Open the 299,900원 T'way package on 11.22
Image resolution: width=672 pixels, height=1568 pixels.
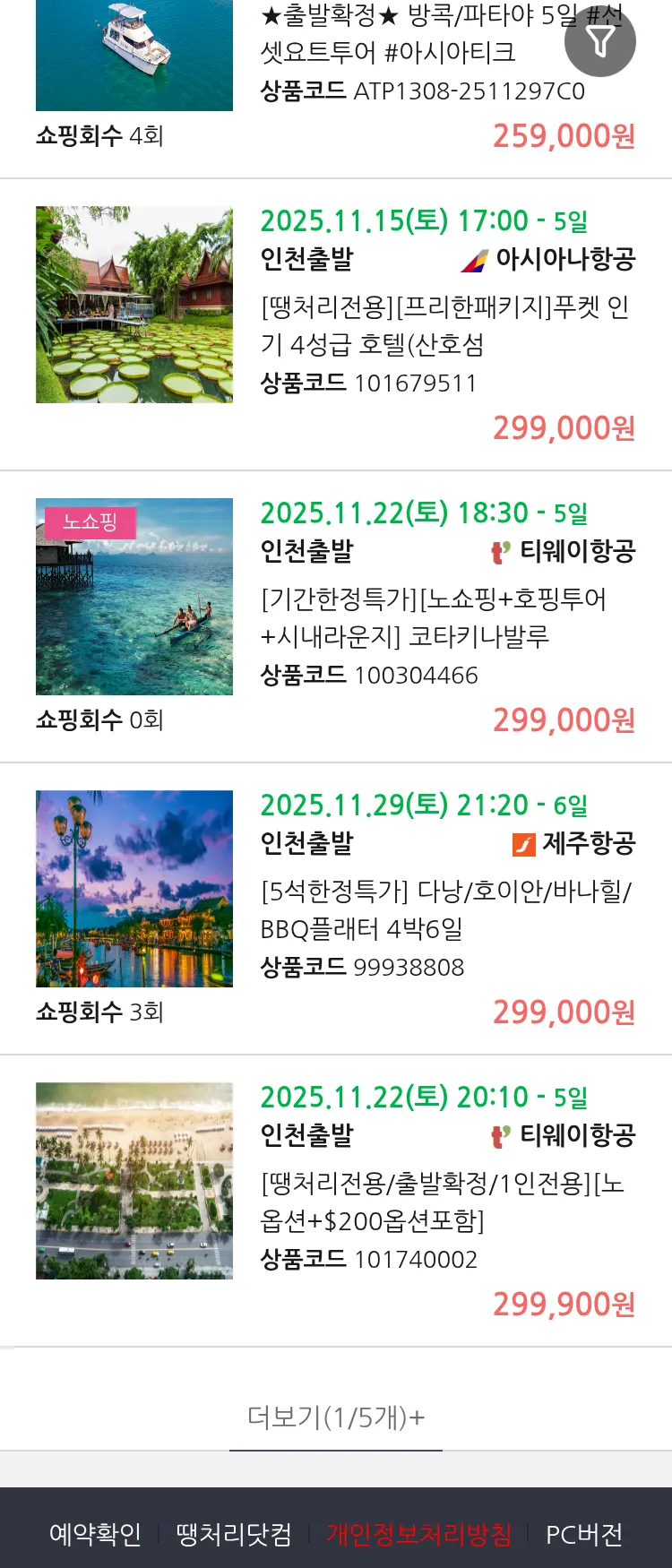[x=443, y=1202]
